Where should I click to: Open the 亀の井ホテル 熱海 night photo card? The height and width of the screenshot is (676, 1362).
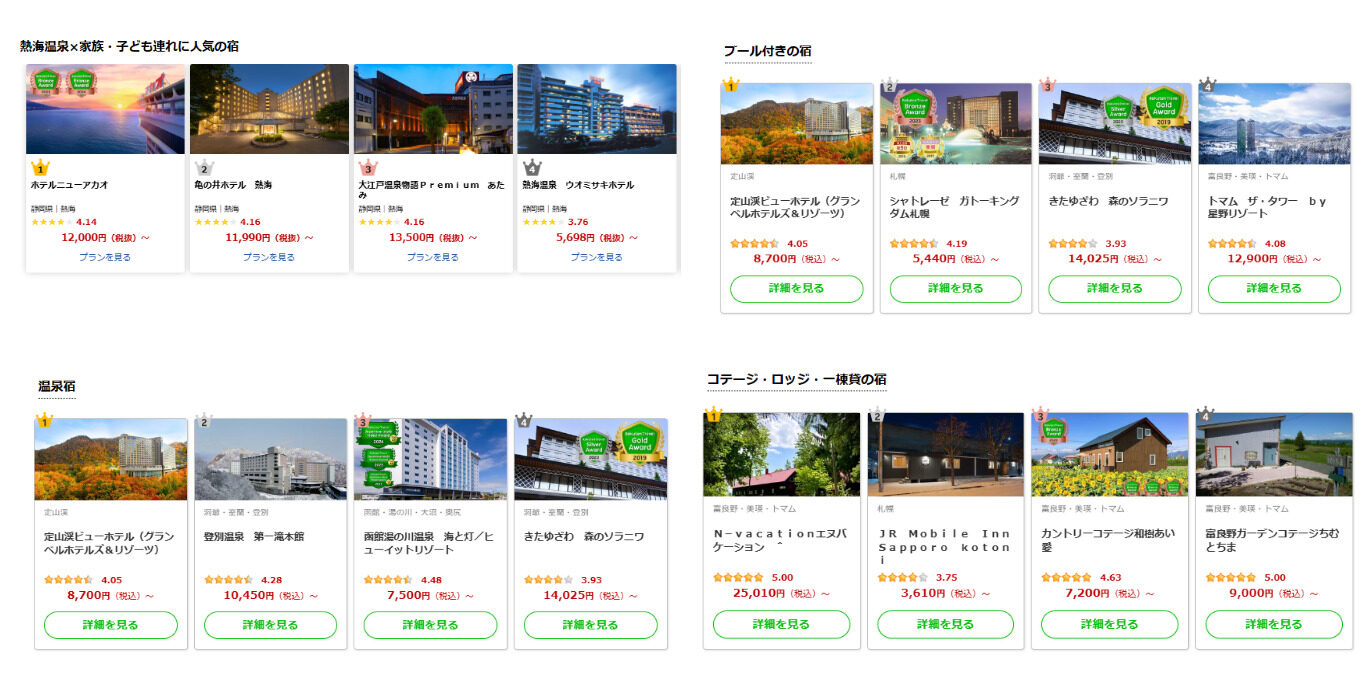[269, 110]
